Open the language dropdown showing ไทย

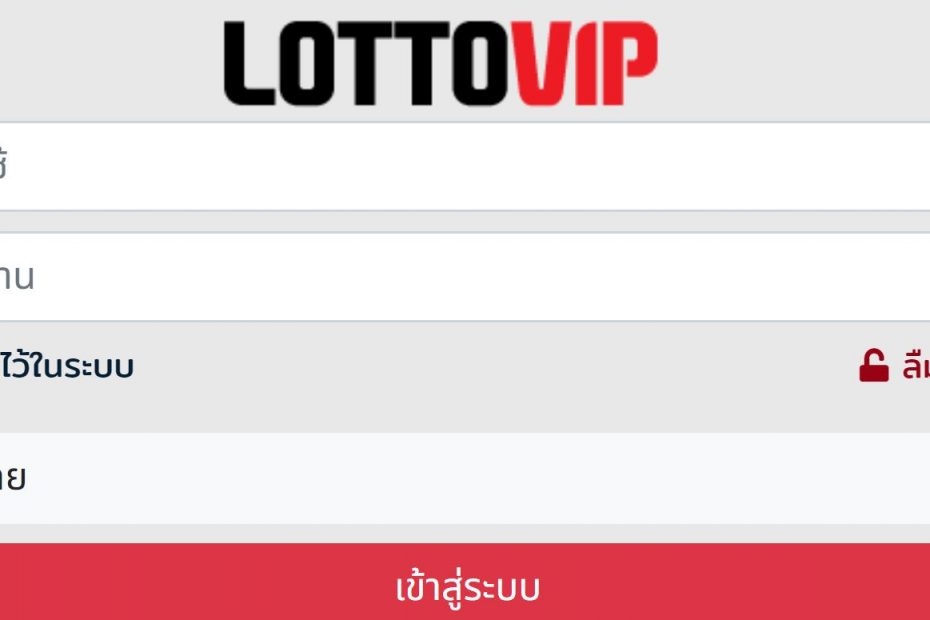point(465,478)
